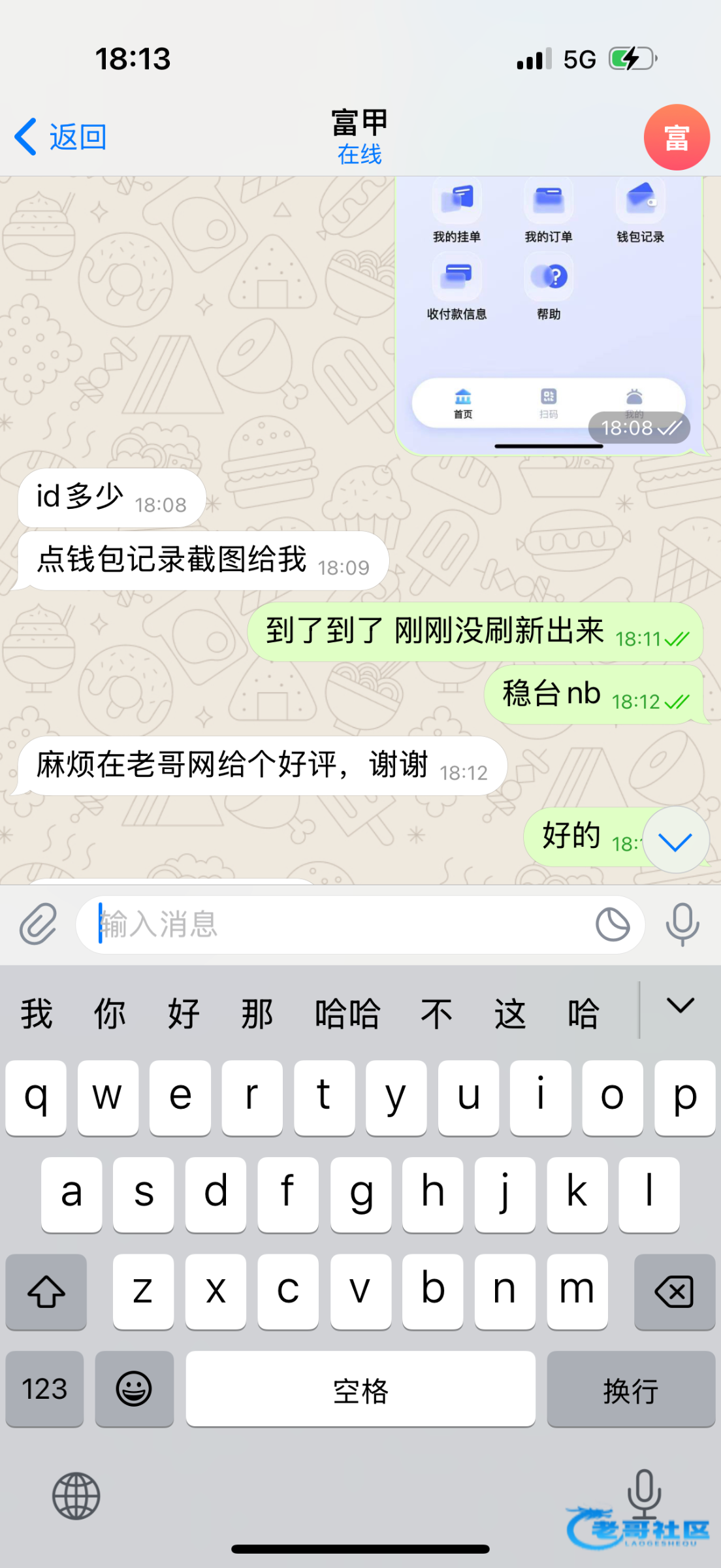The image size is (721, 1568).
Task: Record a voice message with microphone
Action: click(x=682, y=924)
